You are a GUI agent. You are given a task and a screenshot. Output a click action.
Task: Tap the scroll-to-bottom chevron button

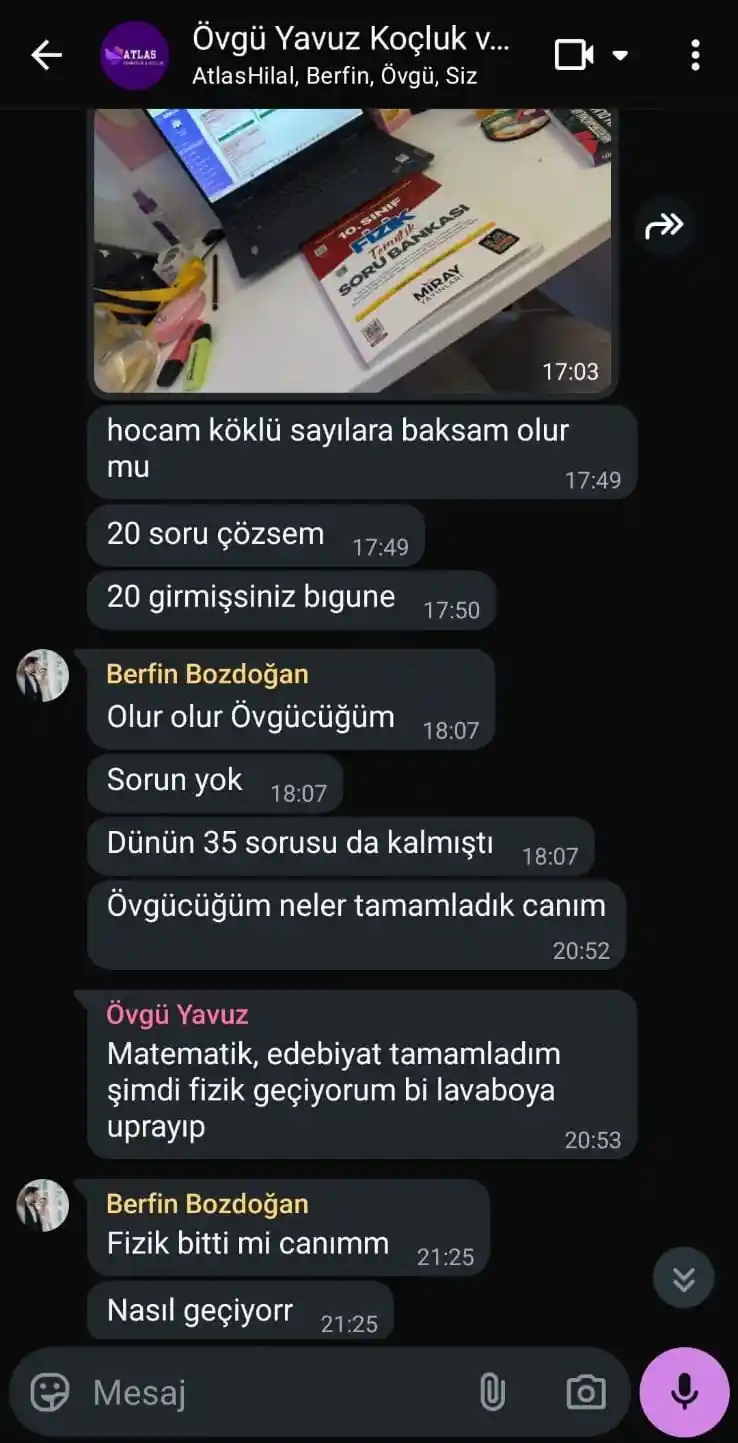coord(682,1277)
